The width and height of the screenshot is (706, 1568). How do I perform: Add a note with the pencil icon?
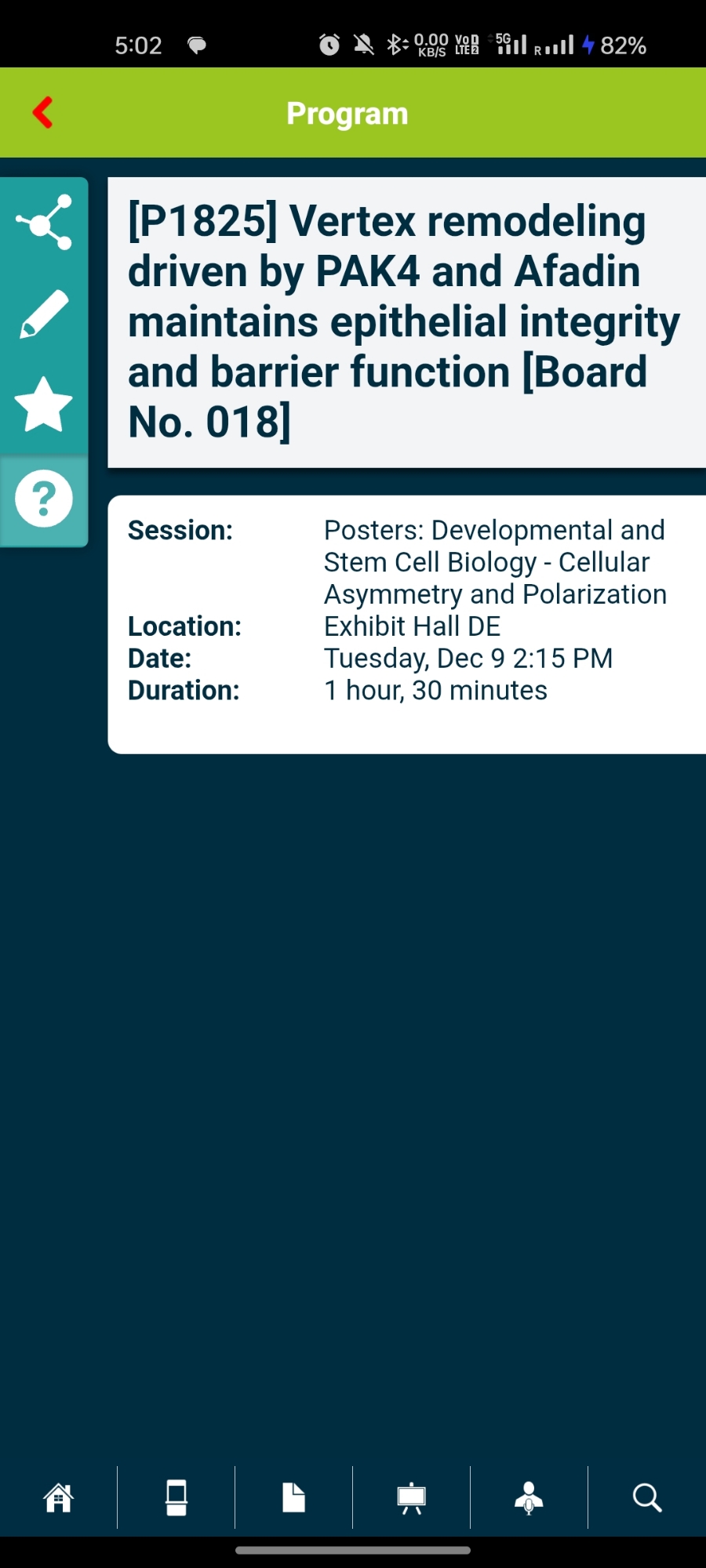point(44,314)
